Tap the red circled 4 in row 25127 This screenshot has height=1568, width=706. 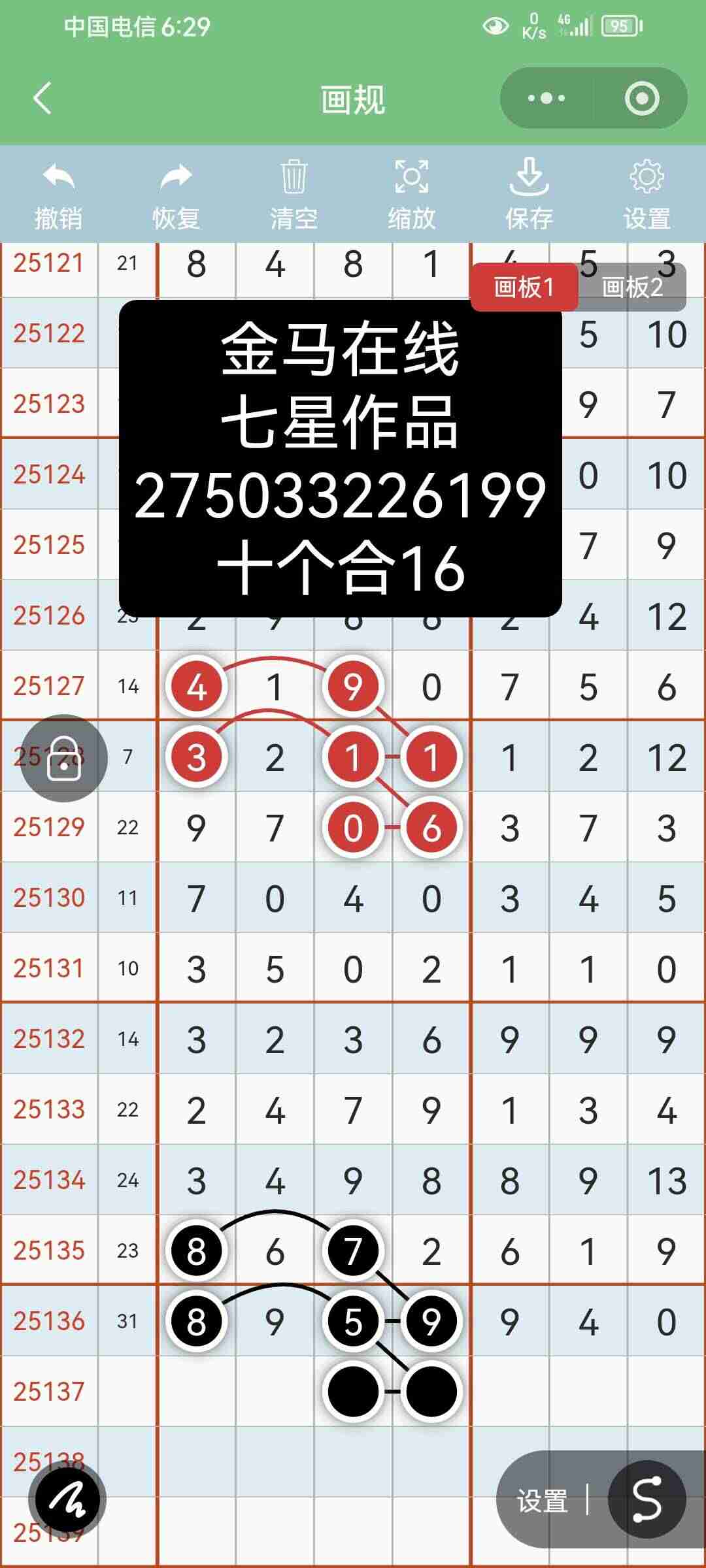197,685
